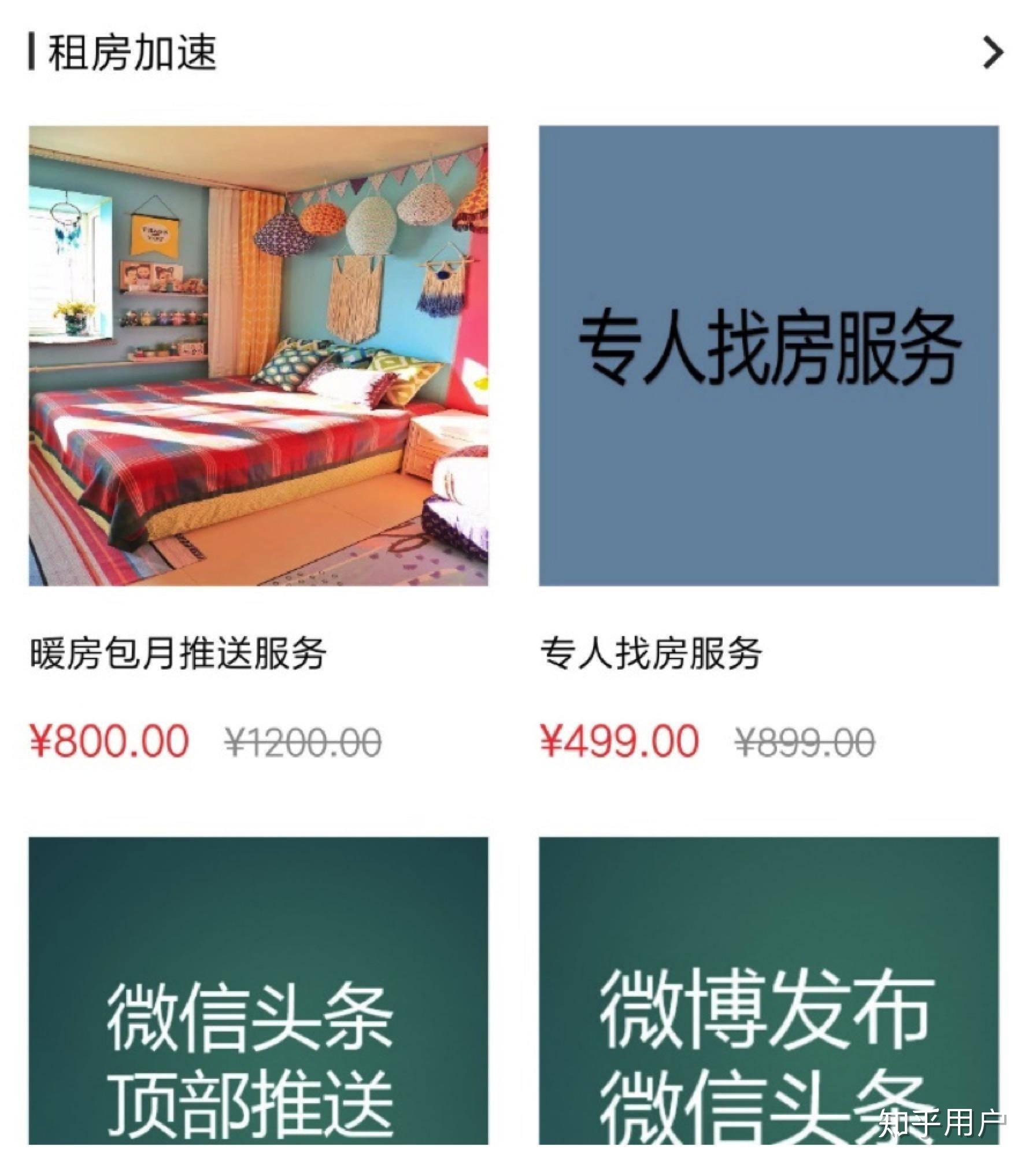Open the 暖房包月推送服务 product card
The height and width of the screenshot is (1161, 1036).
(x=258, y=356)
